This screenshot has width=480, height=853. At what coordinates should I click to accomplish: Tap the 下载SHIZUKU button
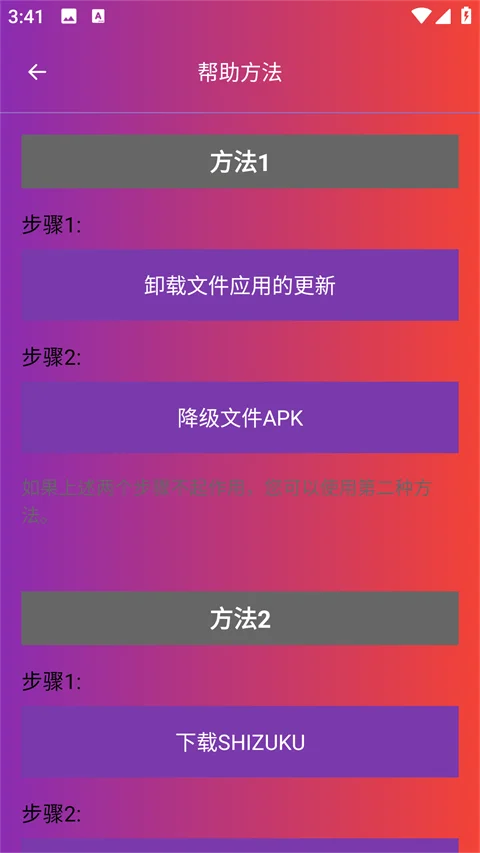pos(240,741)
